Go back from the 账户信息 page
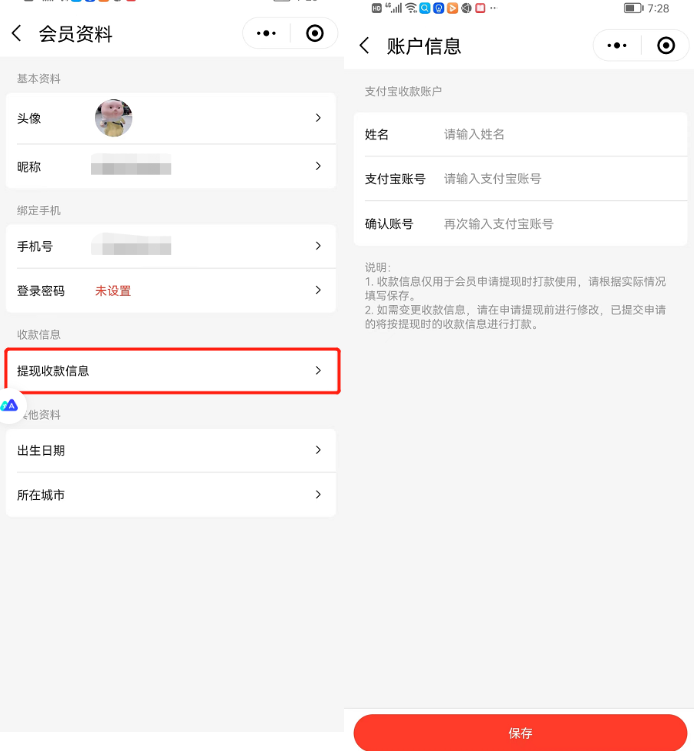695x751 pixels. tap(364, 46)
